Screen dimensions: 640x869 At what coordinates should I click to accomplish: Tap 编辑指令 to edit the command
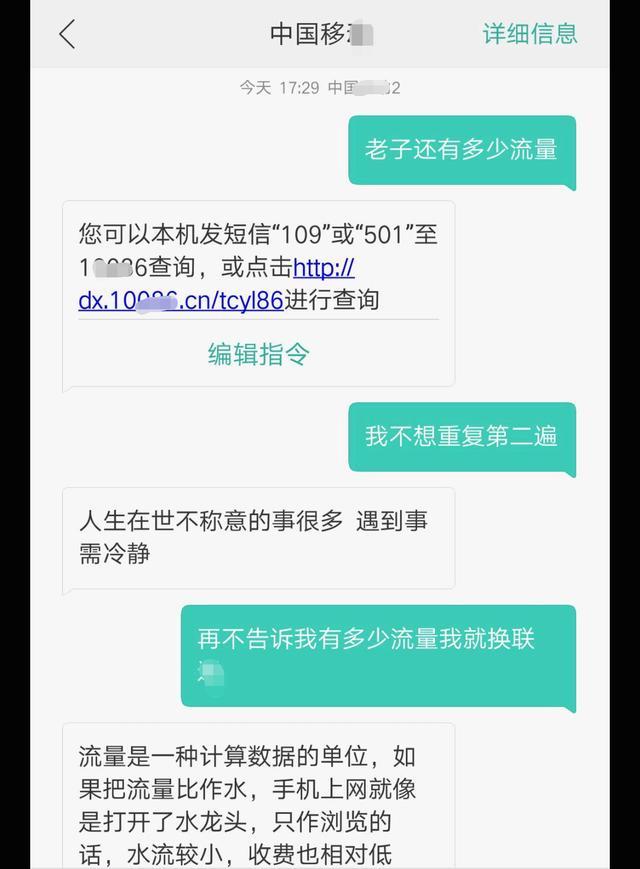click(258, 354)
